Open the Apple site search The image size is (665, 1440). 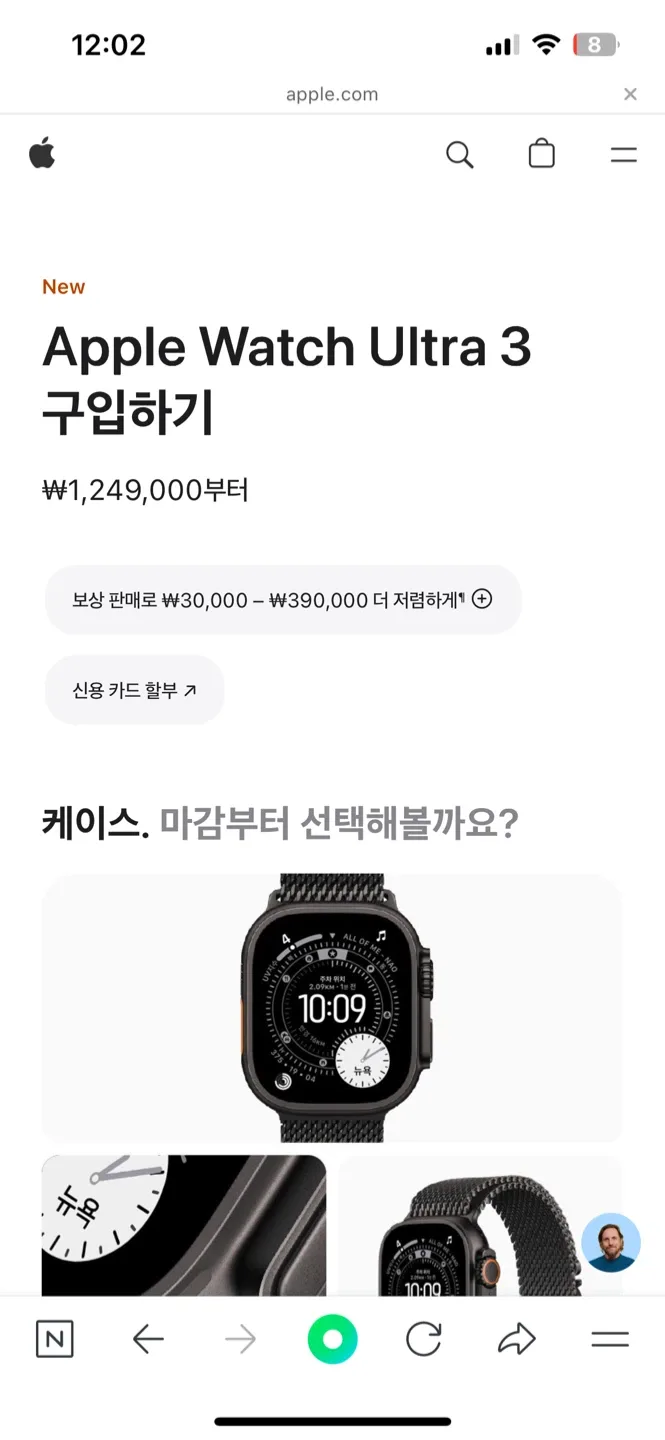pyautogui.click(x=459, y=155)
